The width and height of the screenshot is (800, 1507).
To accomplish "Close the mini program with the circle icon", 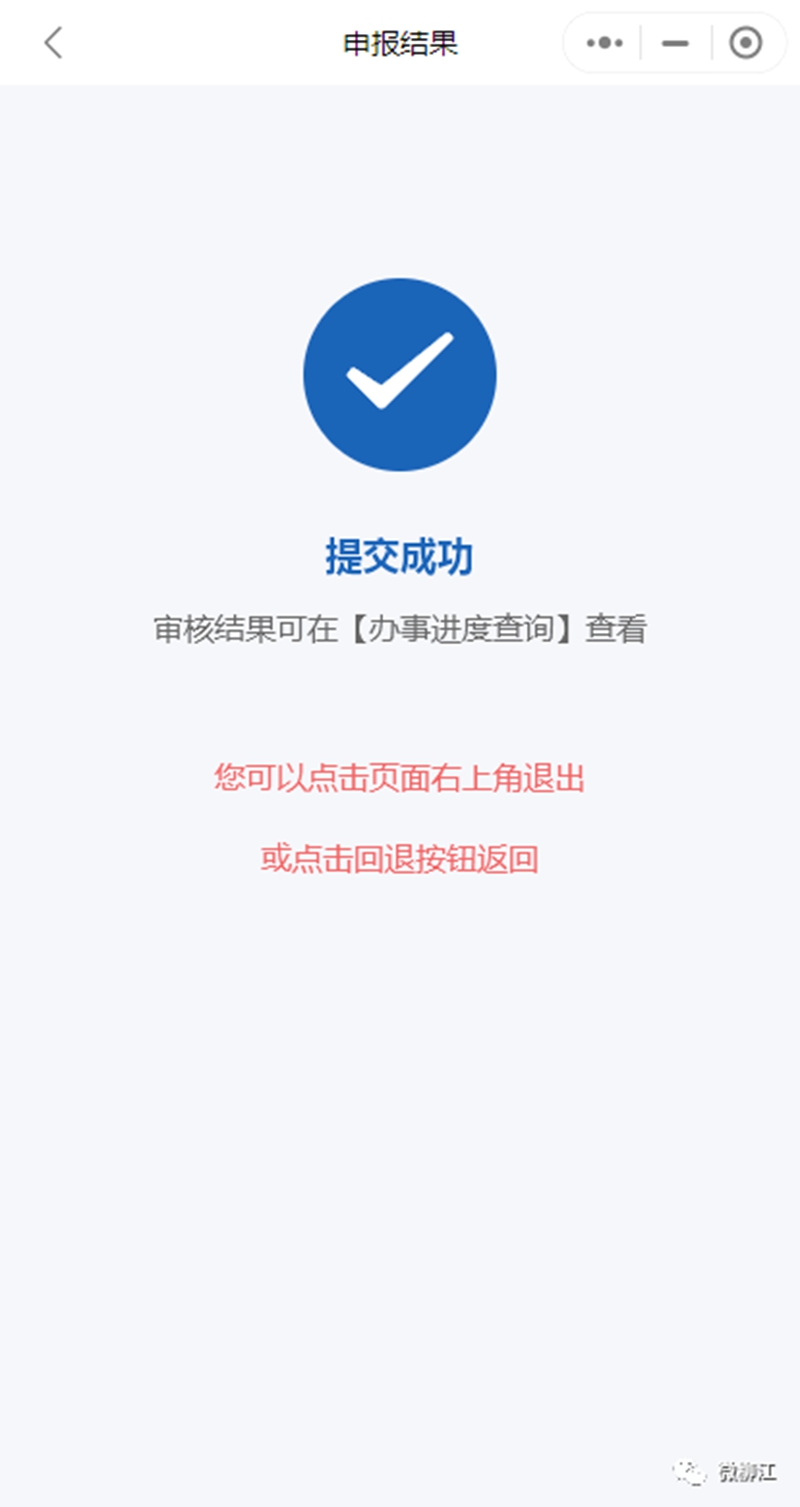I will (746, 43).
